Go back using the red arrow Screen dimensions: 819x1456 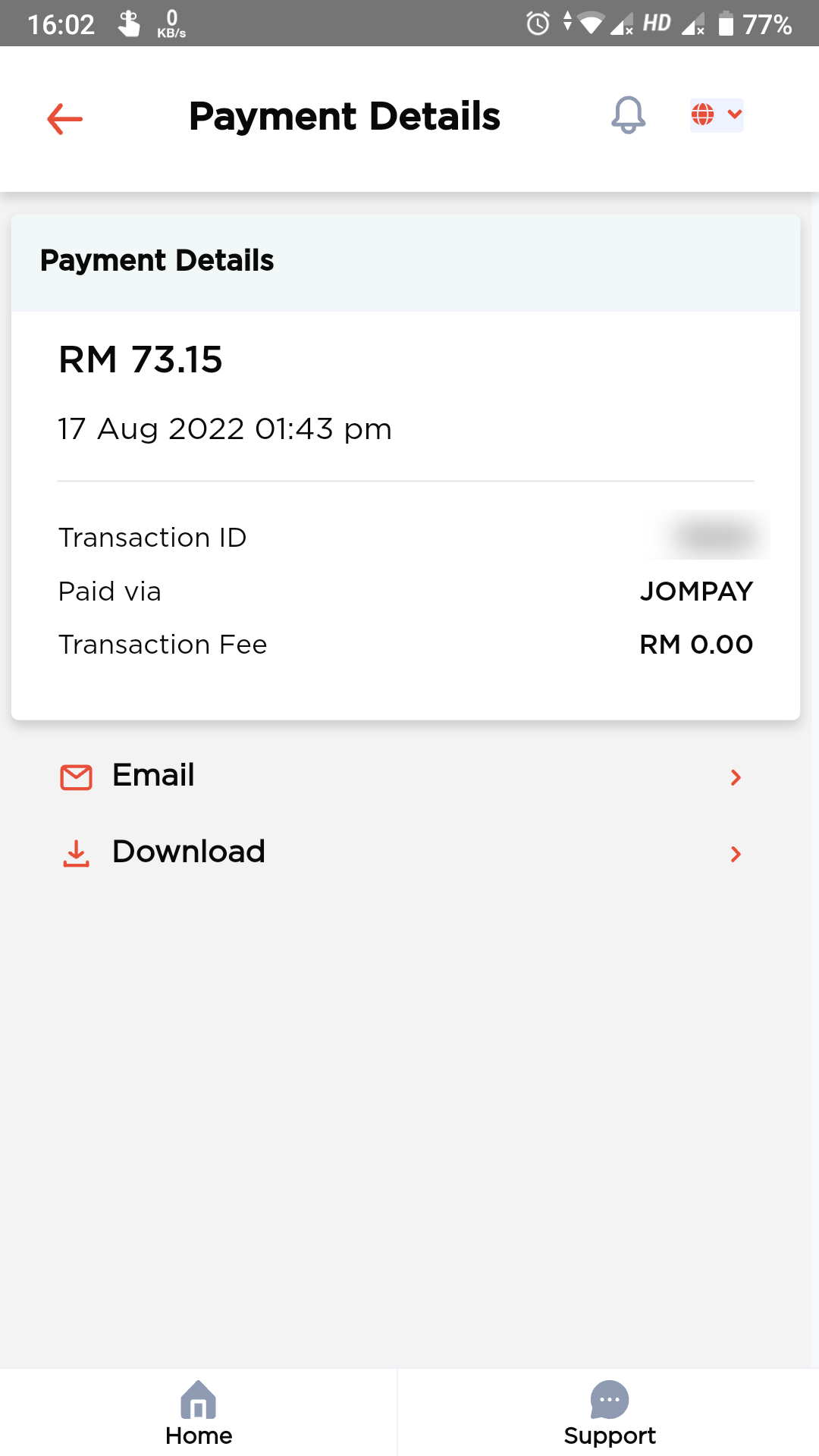point(64,119)
